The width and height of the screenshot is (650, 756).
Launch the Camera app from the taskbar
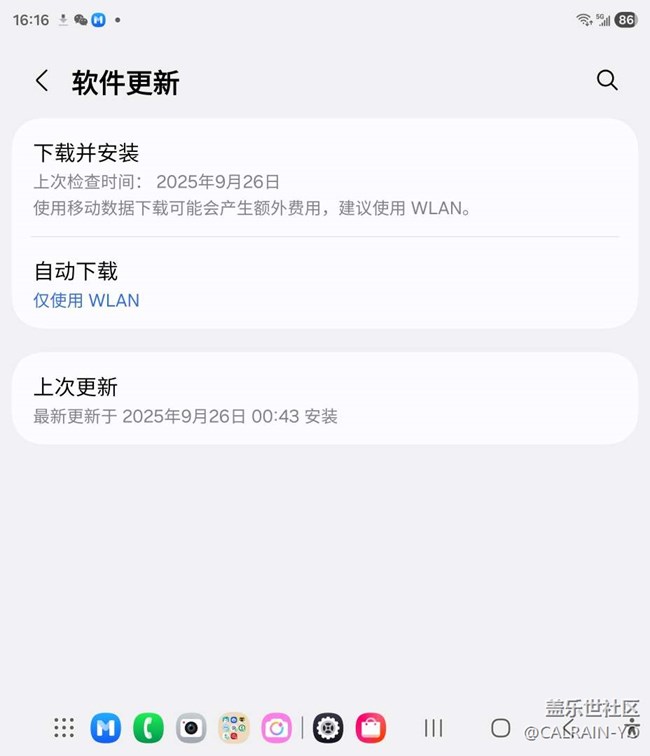pos(191,728)
